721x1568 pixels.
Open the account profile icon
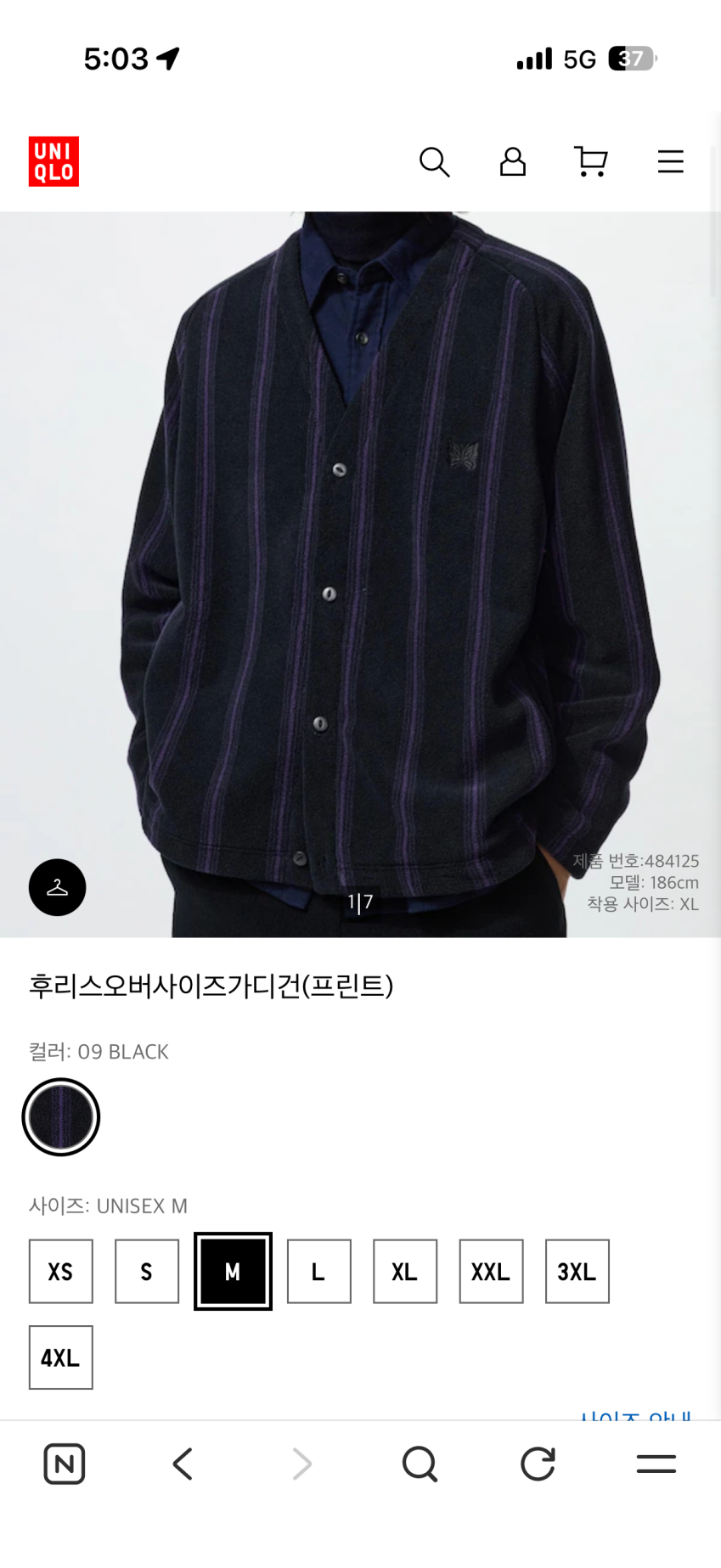coord(512,161)
